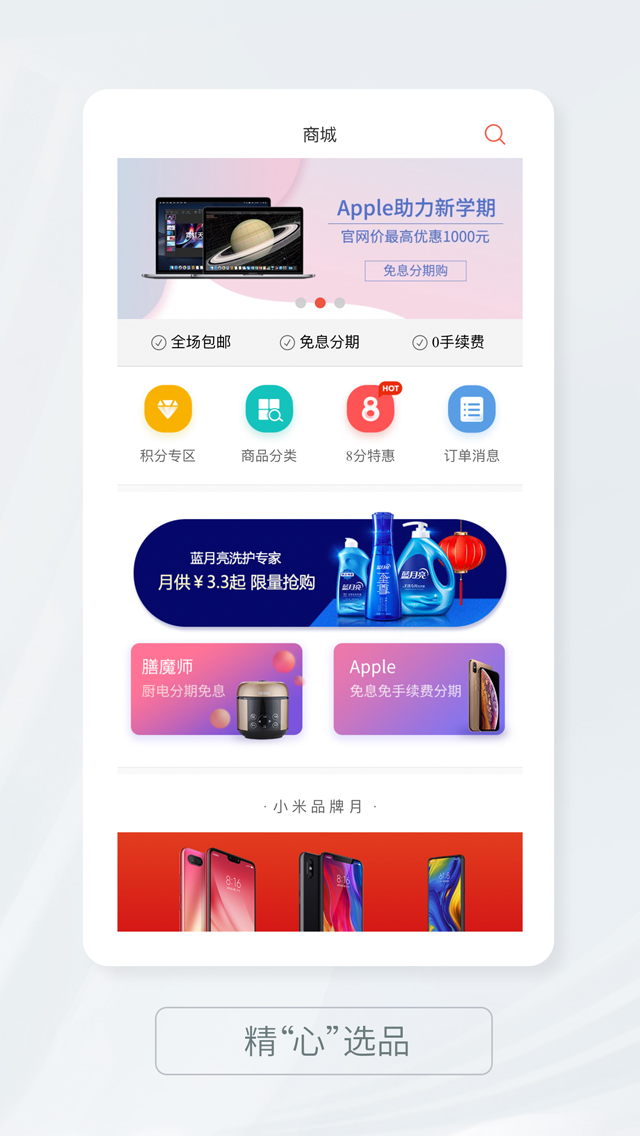
Task: Tap the 免息分期购 button
Action: pos(415,271)
